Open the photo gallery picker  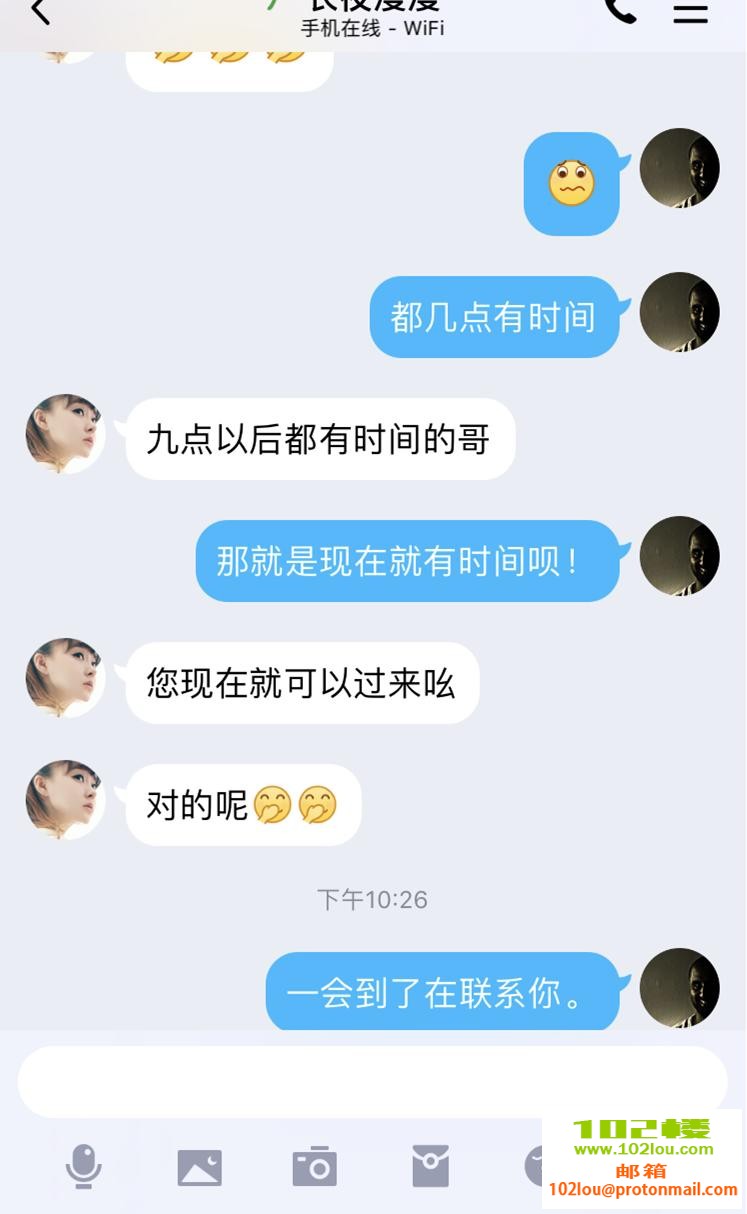(x=199, y=1167)
